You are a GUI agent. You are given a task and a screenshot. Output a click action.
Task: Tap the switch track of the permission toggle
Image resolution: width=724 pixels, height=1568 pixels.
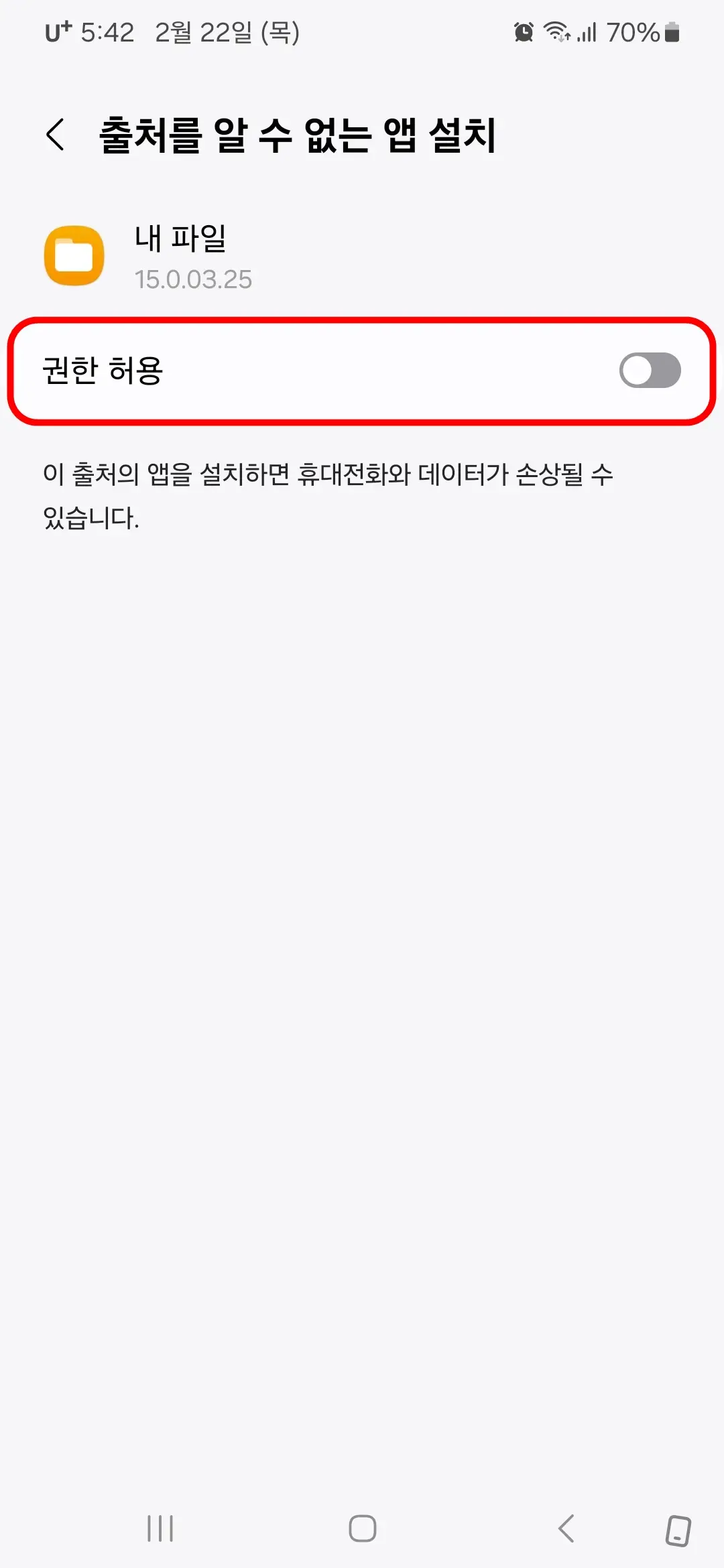649,370
